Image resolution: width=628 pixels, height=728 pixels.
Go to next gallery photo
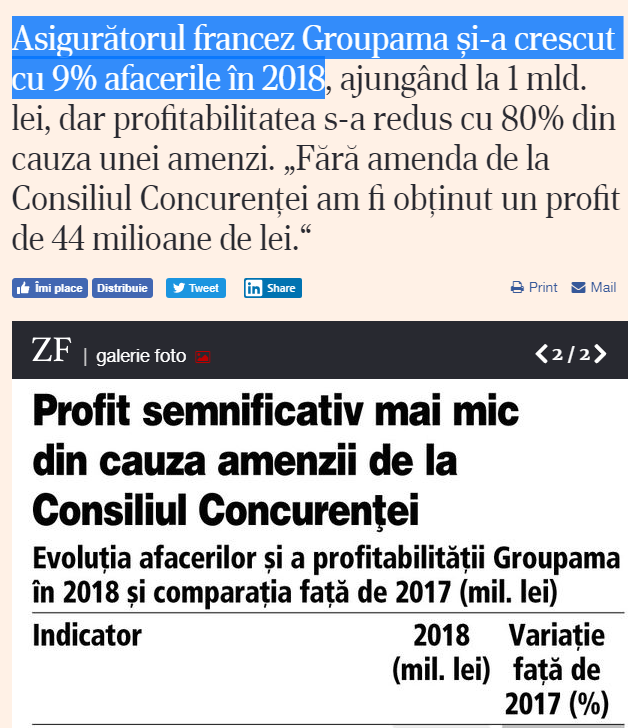tap(600, 354)
